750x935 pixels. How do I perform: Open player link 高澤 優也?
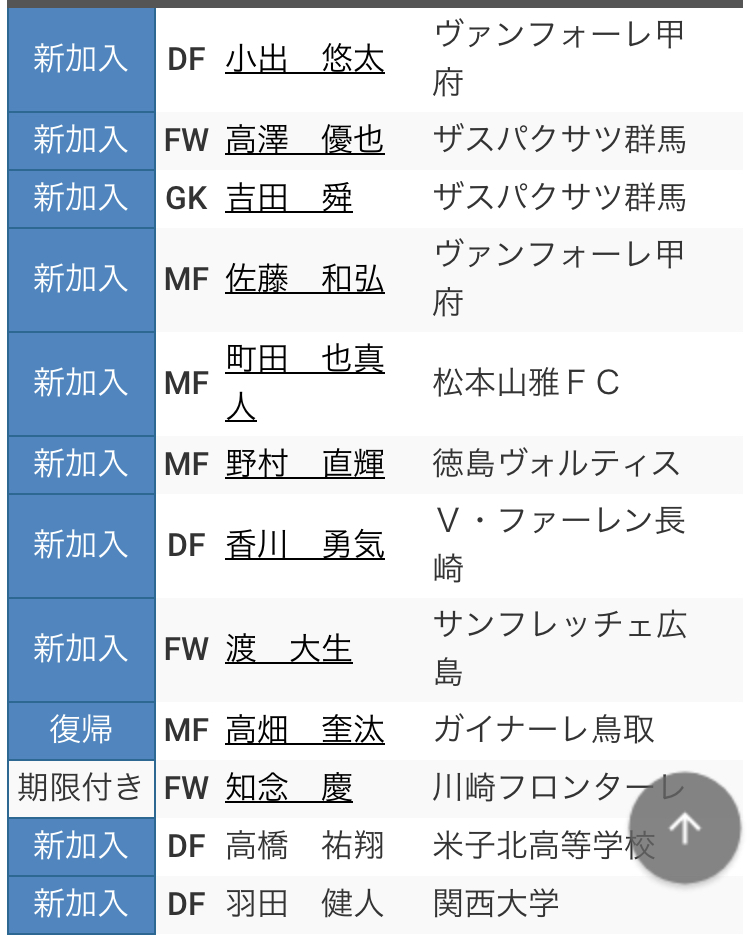coord(305,141)
